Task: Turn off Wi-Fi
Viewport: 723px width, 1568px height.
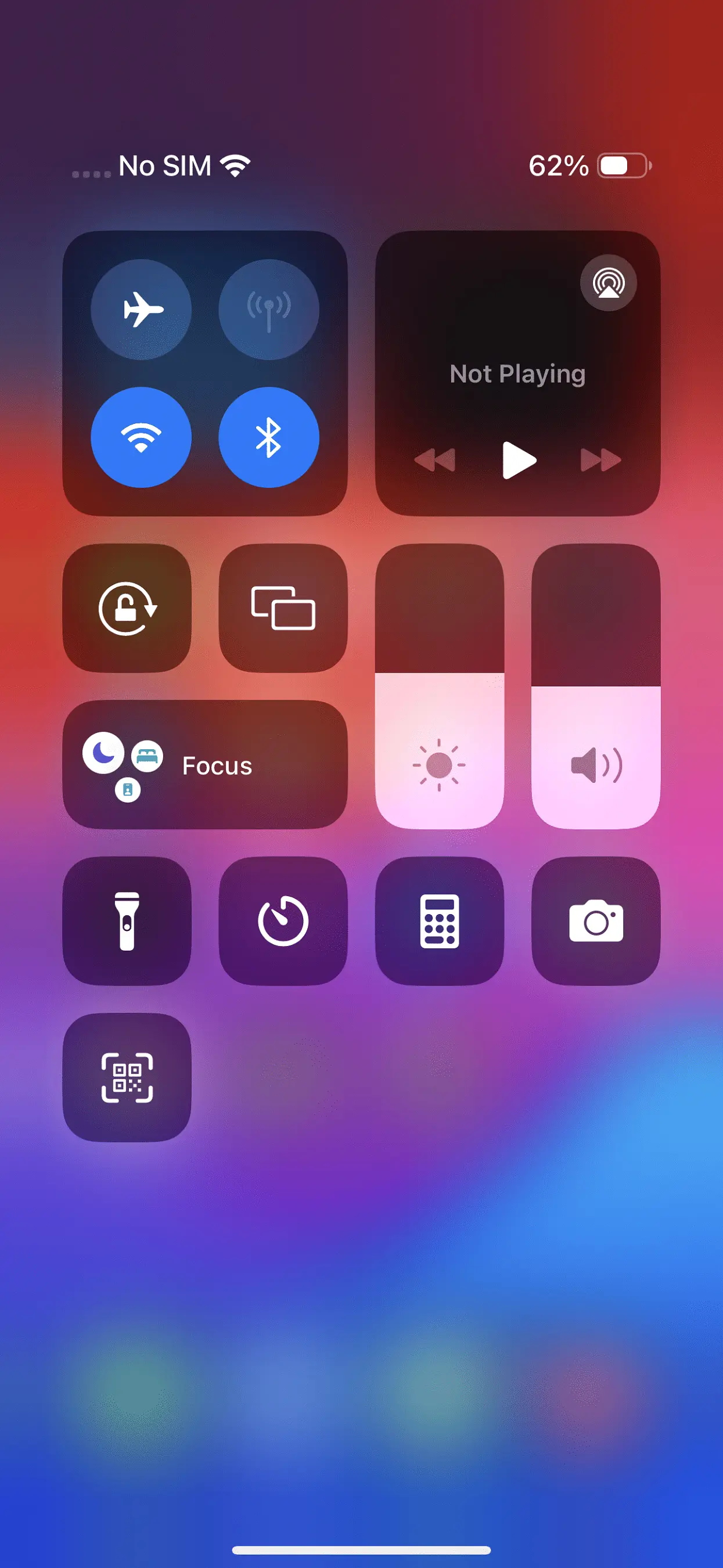Action: coord(141,437)
